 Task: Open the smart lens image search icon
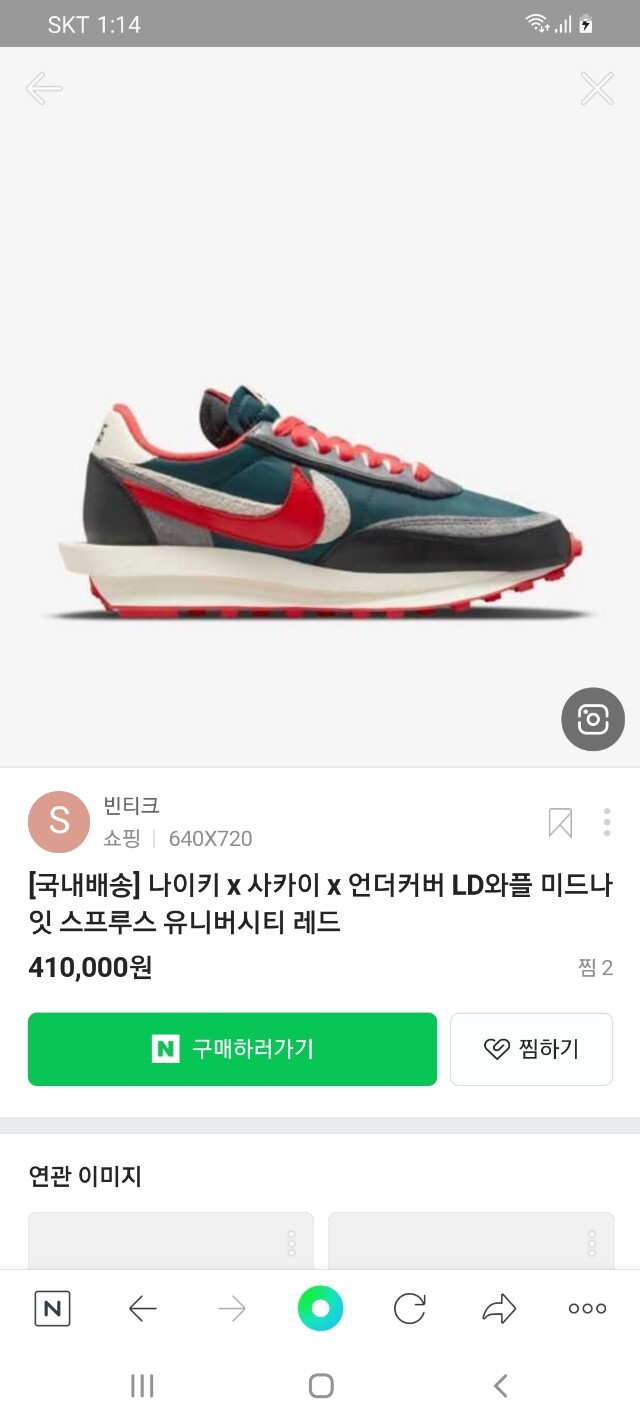593,719
